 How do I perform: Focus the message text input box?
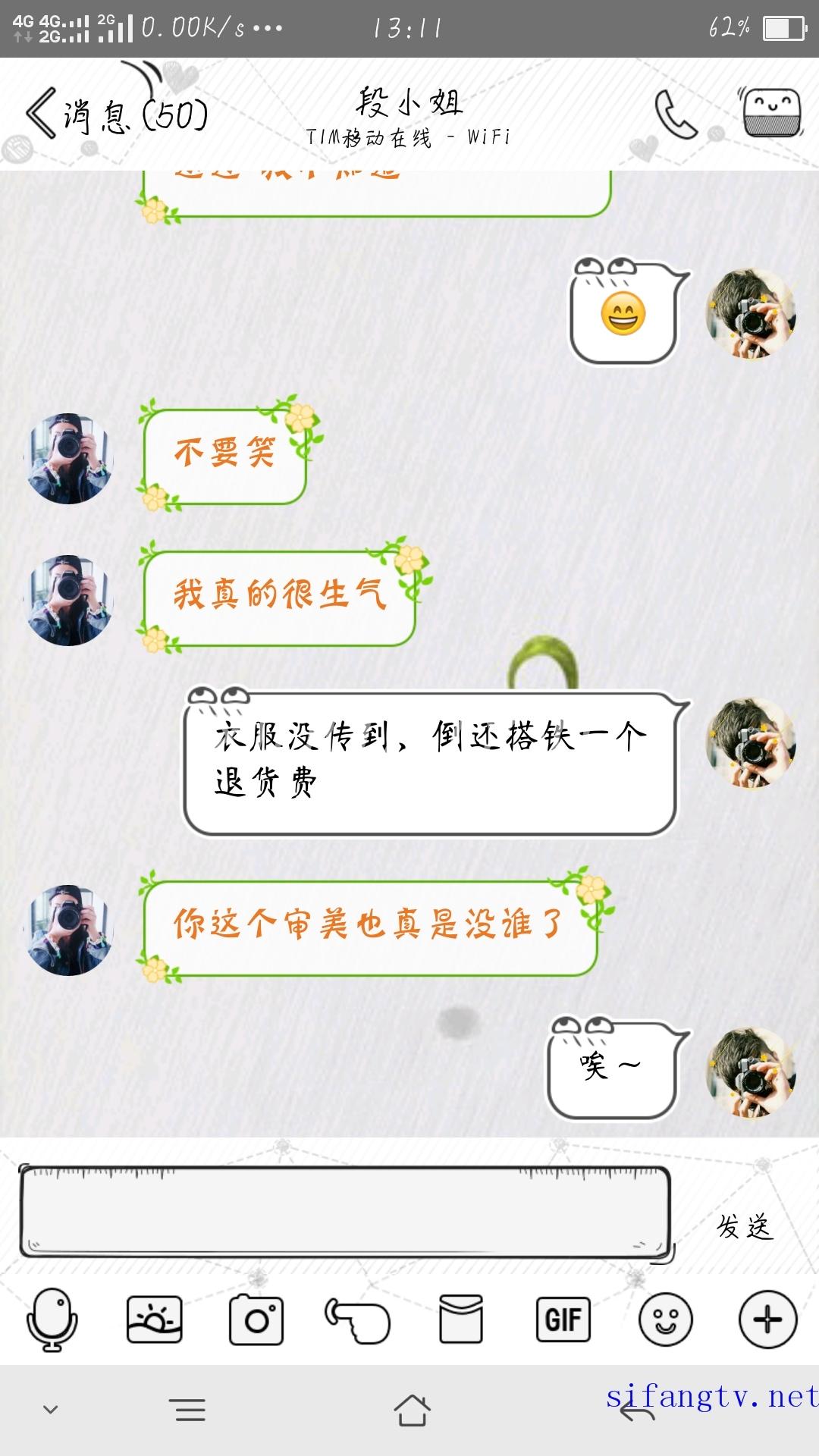point(345,1212)
